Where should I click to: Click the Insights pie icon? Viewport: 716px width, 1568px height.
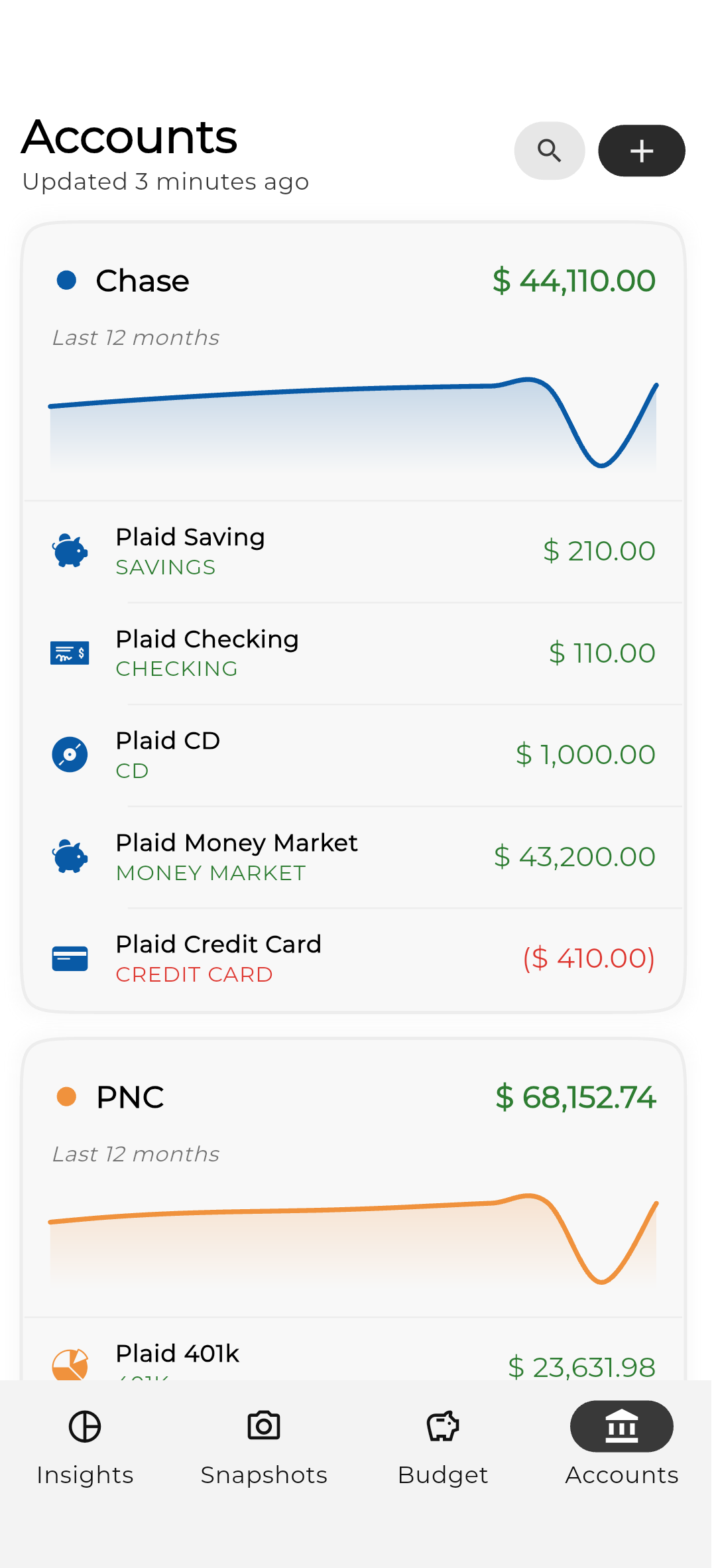[x=85, y=1427]
